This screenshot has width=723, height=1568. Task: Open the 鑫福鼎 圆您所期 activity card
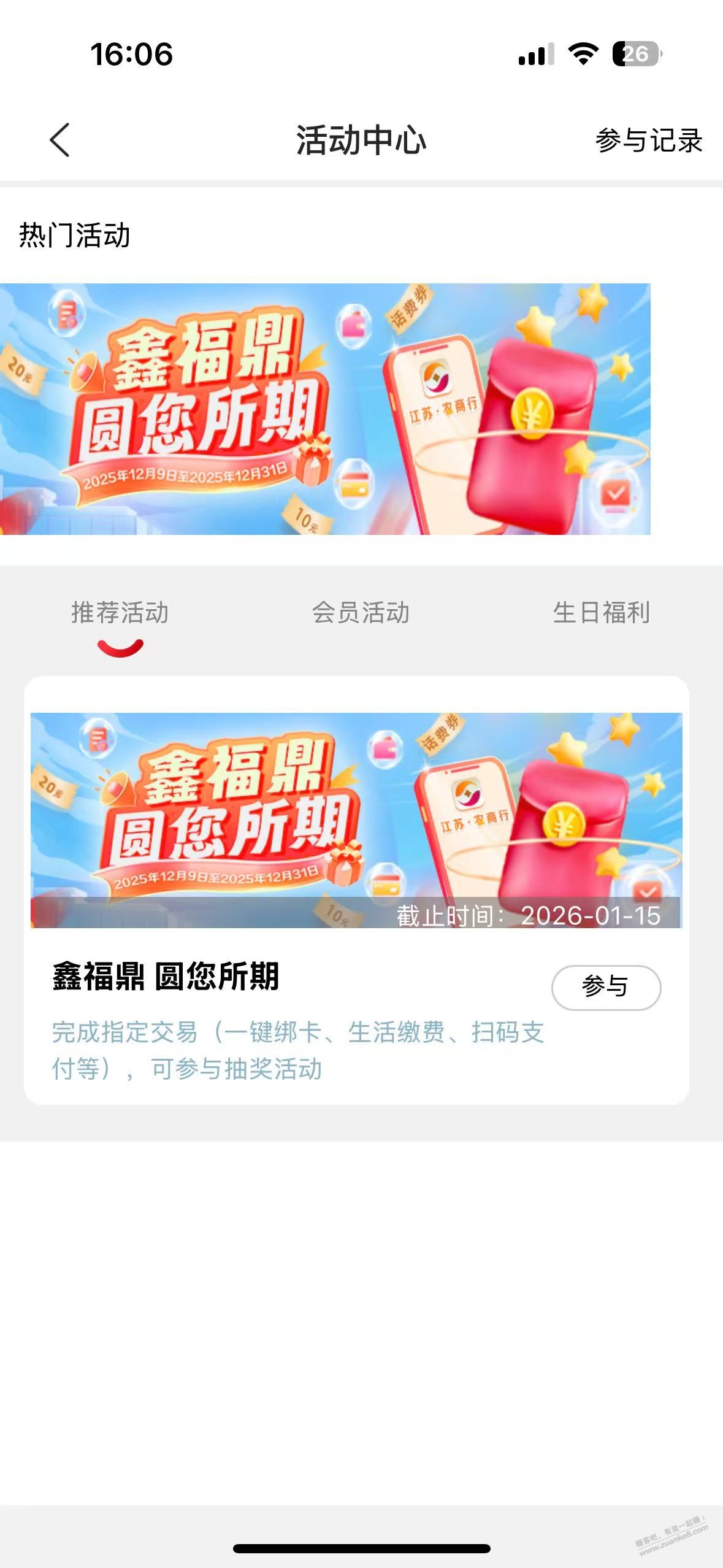(x=356, y=820)
